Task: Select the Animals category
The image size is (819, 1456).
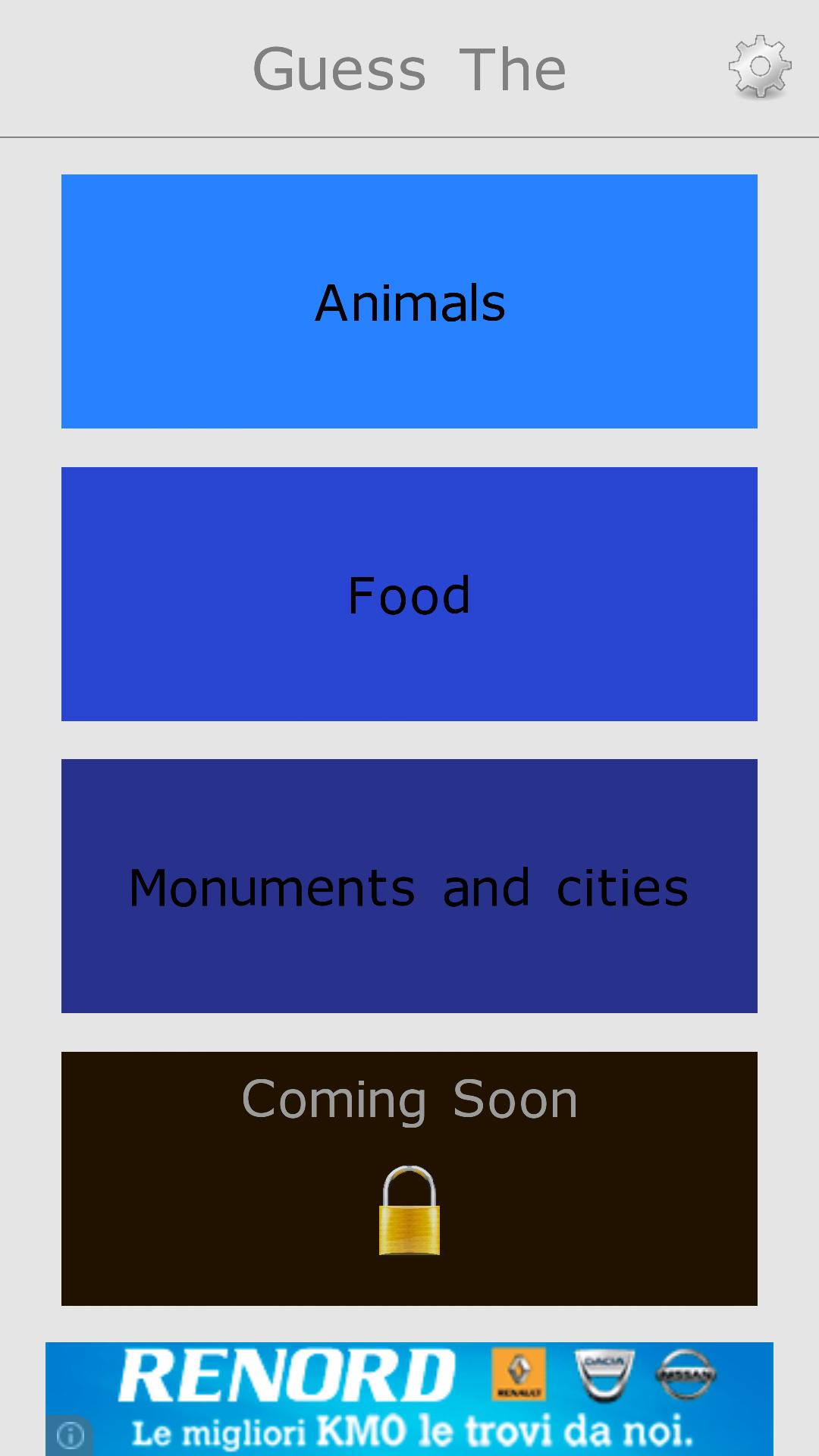Action: (409, 302)
